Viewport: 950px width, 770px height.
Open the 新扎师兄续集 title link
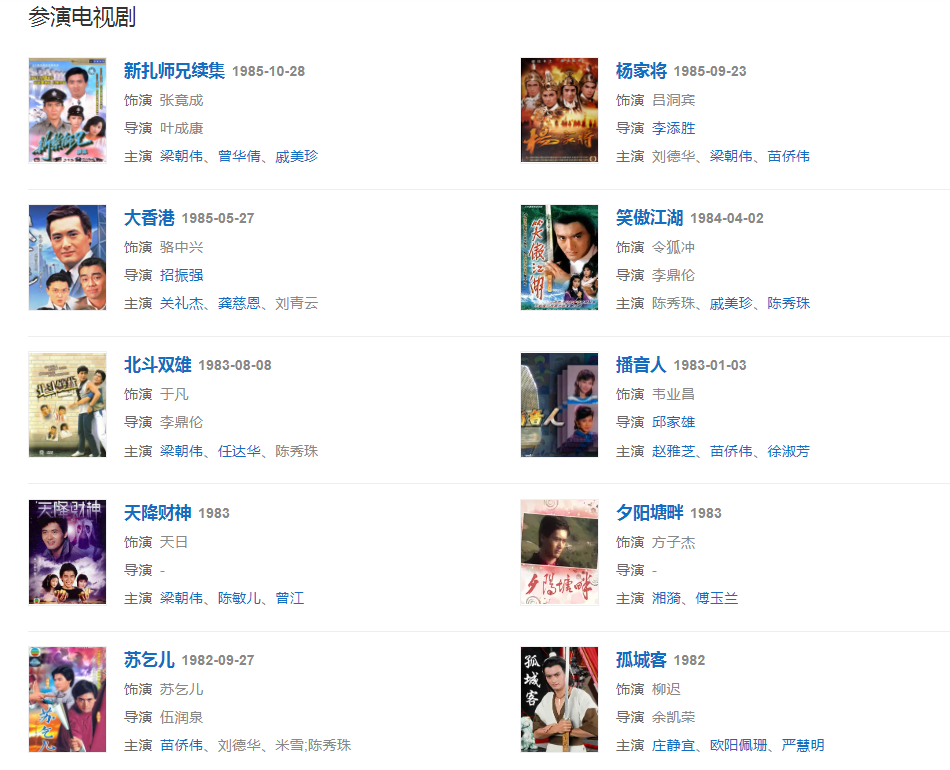tap(174, 71)
